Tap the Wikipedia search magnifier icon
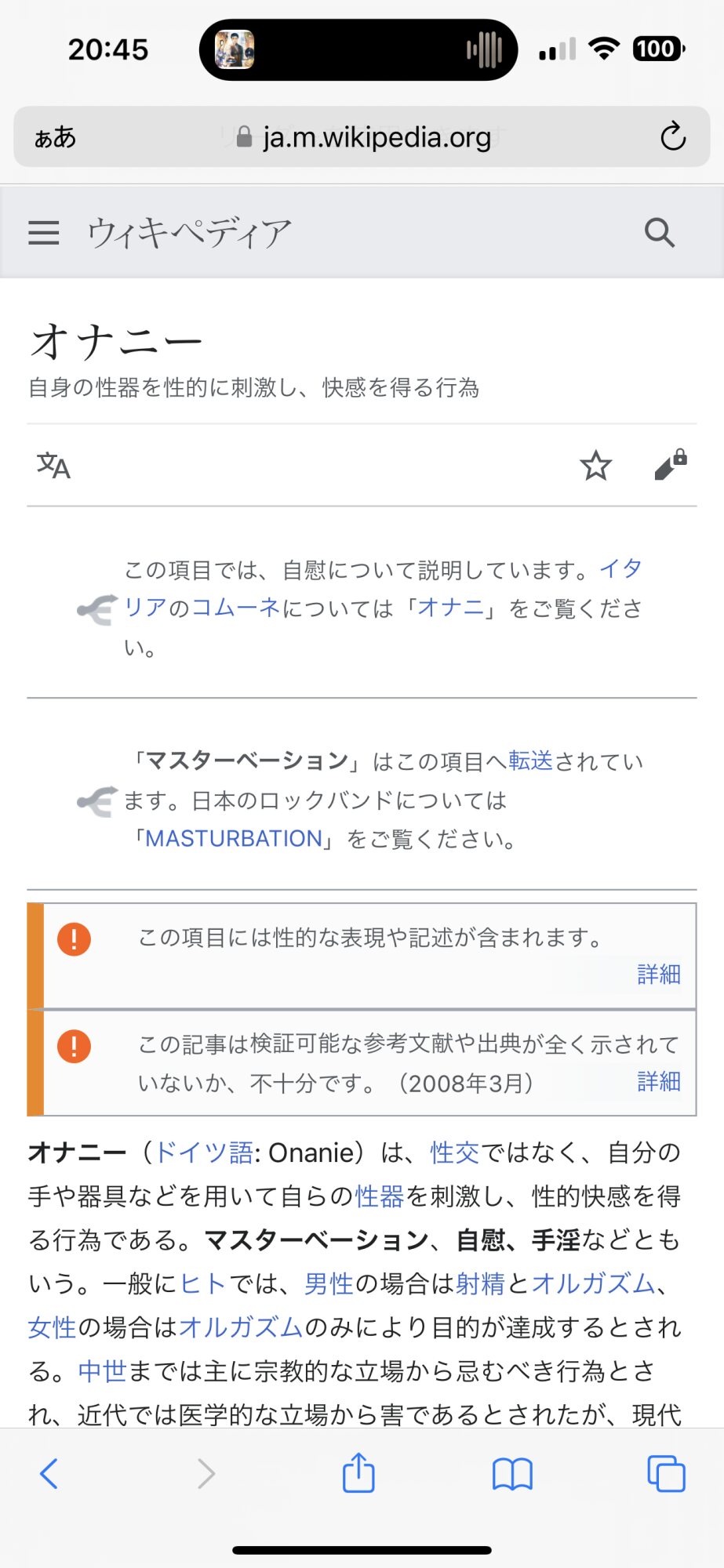Image resolution: width=724 pixels, height=1568 pixels. [659, 233]
